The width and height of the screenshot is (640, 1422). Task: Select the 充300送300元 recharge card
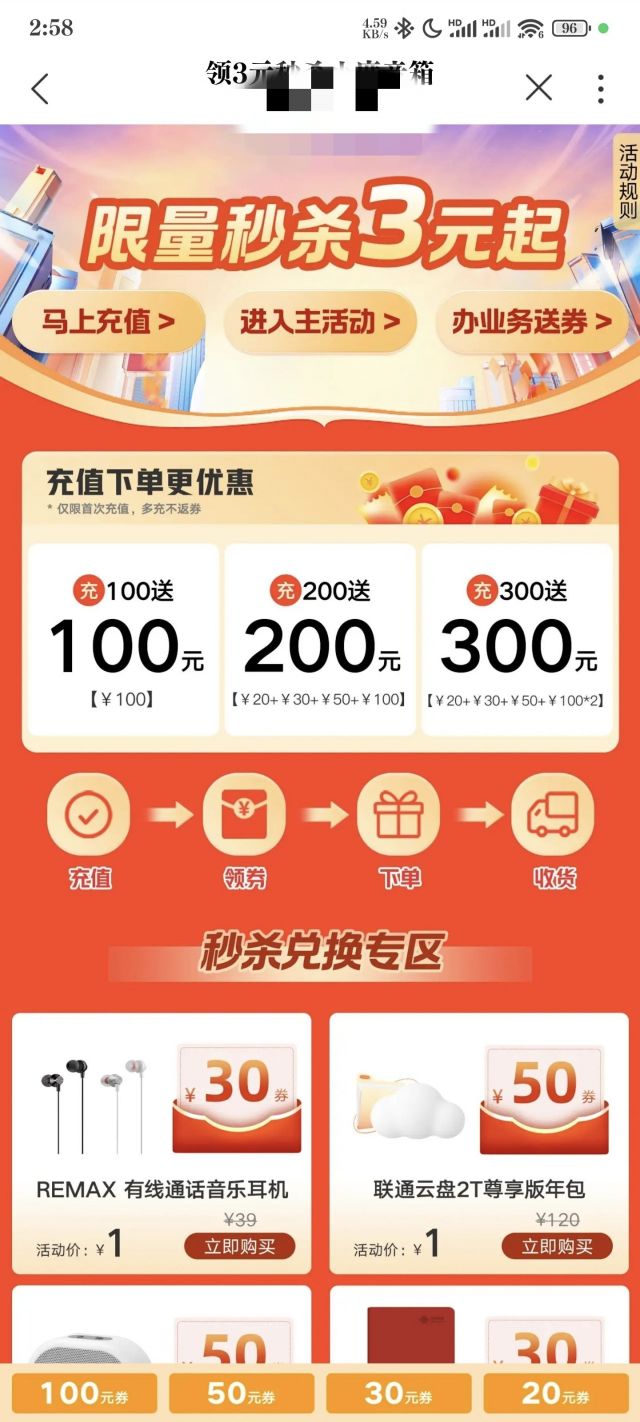tap(517, 640)
